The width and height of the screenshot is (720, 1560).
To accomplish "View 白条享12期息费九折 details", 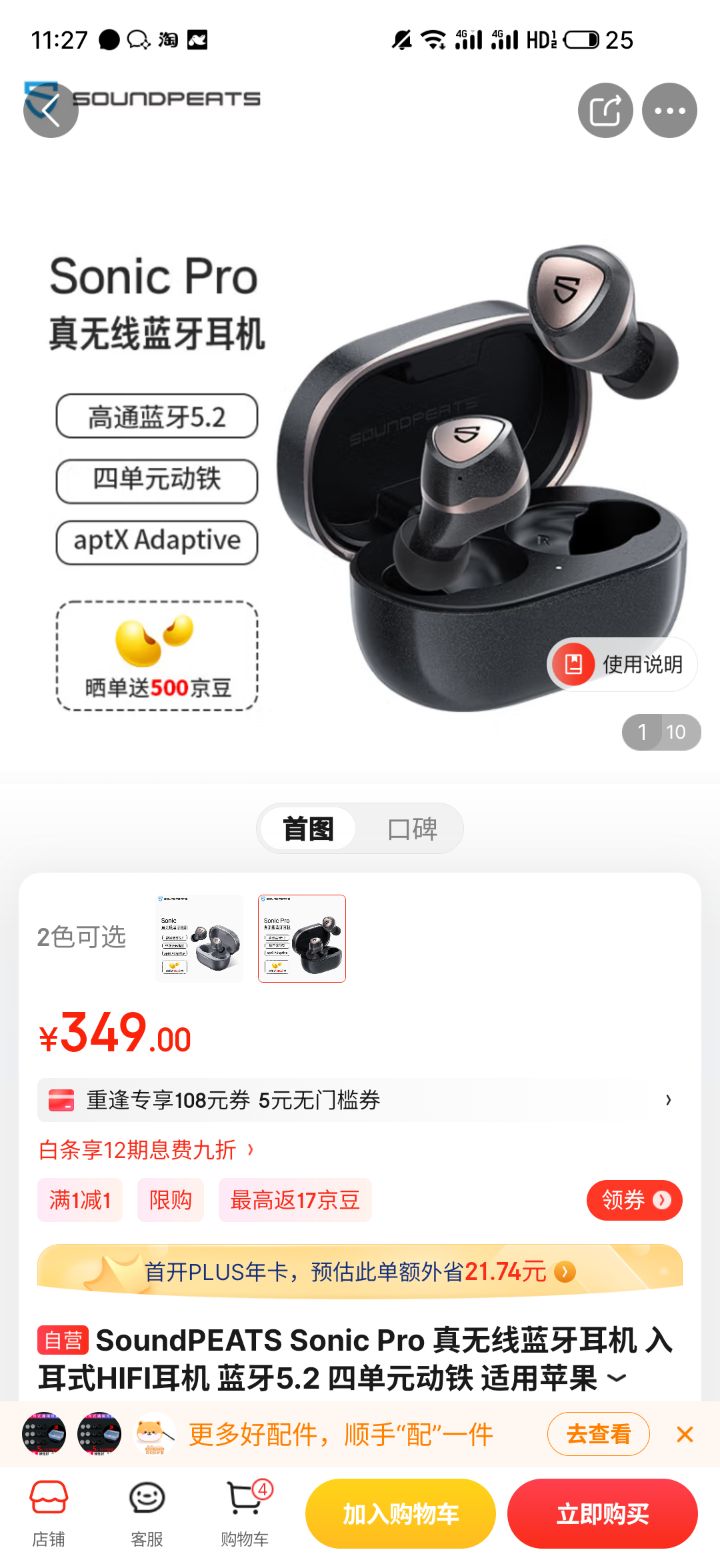I will pos(147,1150).
